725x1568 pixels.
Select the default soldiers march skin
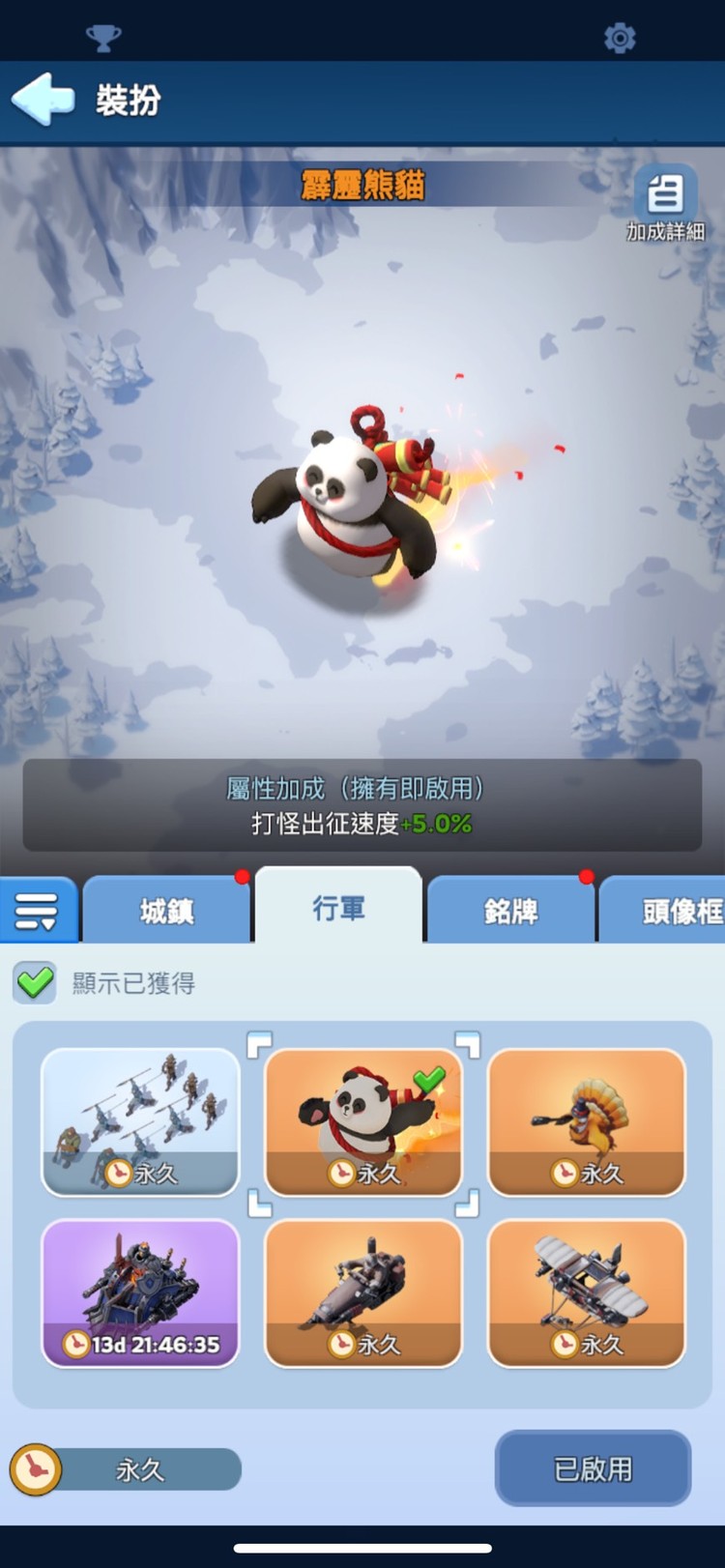click(x=140, y=1121)
